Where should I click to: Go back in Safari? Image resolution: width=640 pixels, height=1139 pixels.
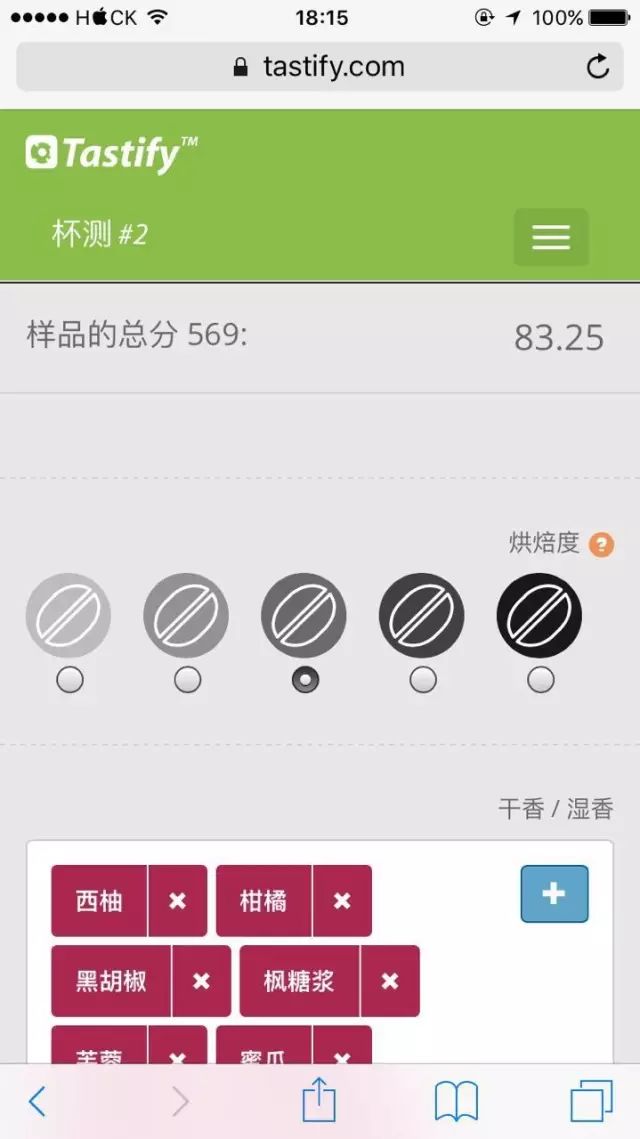(37, 1101)
